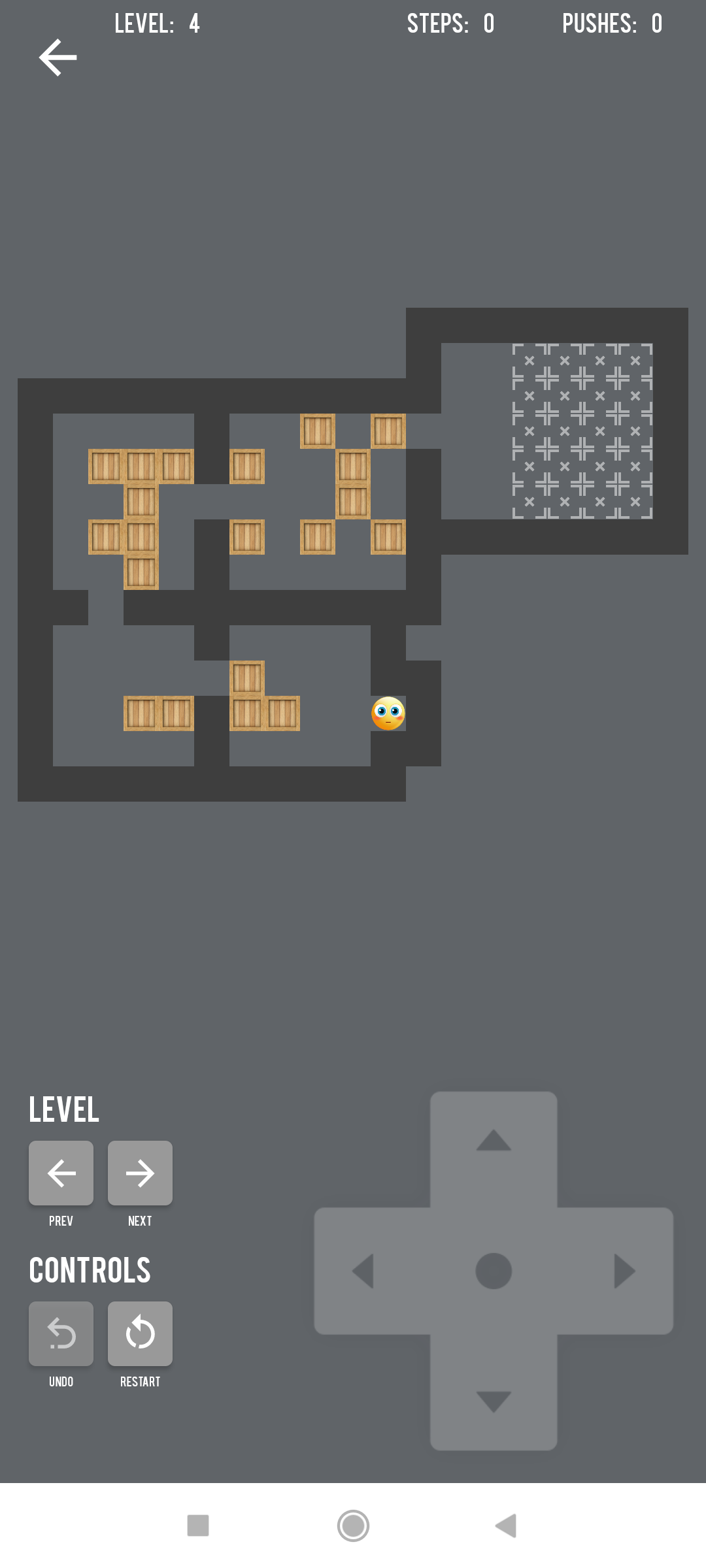The image size is (706, 1568).
Task: Move the character left with the D-pad
Action: tap(363, 1271)
